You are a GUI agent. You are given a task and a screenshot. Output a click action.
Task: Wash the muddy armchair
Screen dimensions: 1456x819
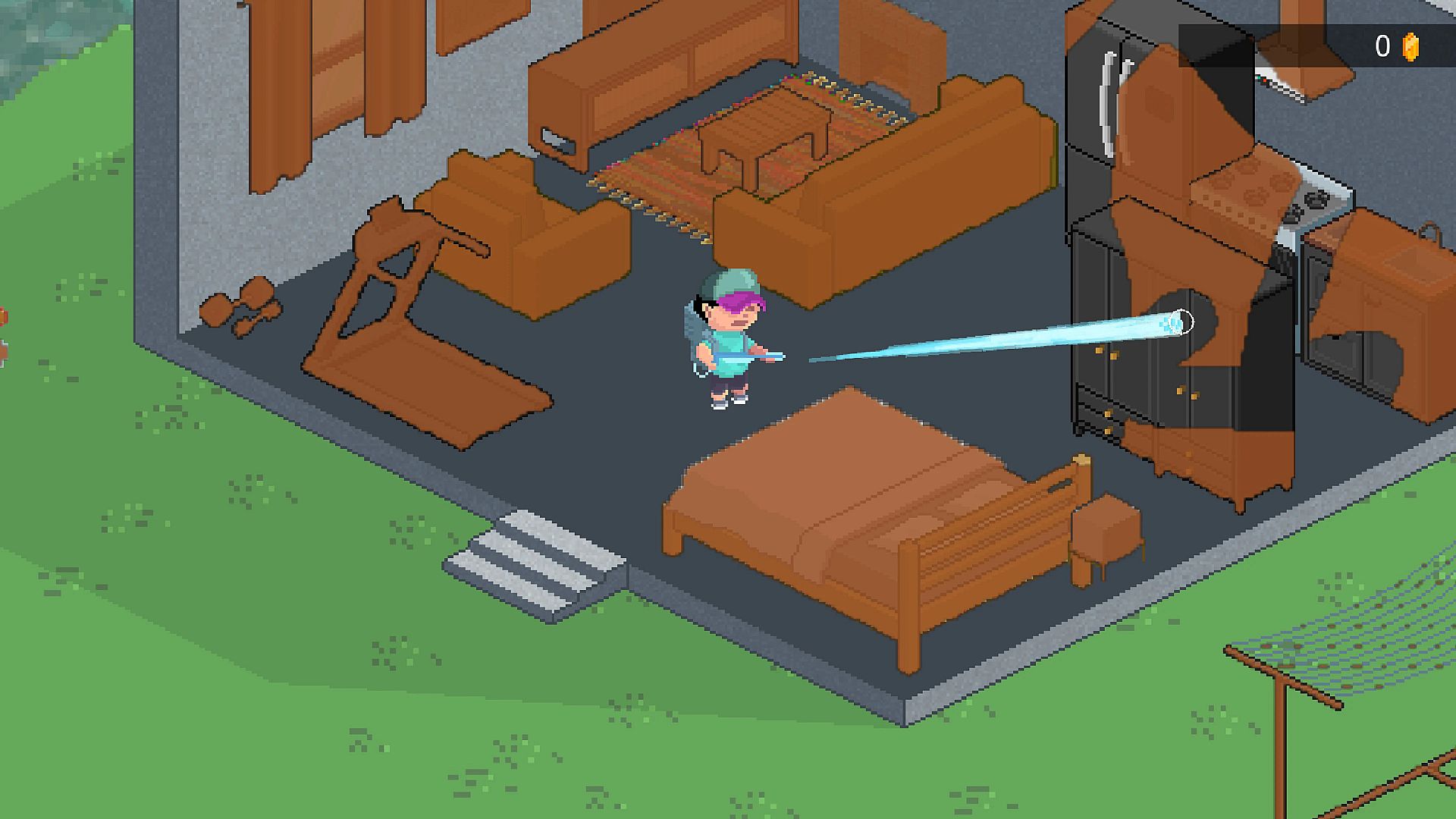point(531,235)
